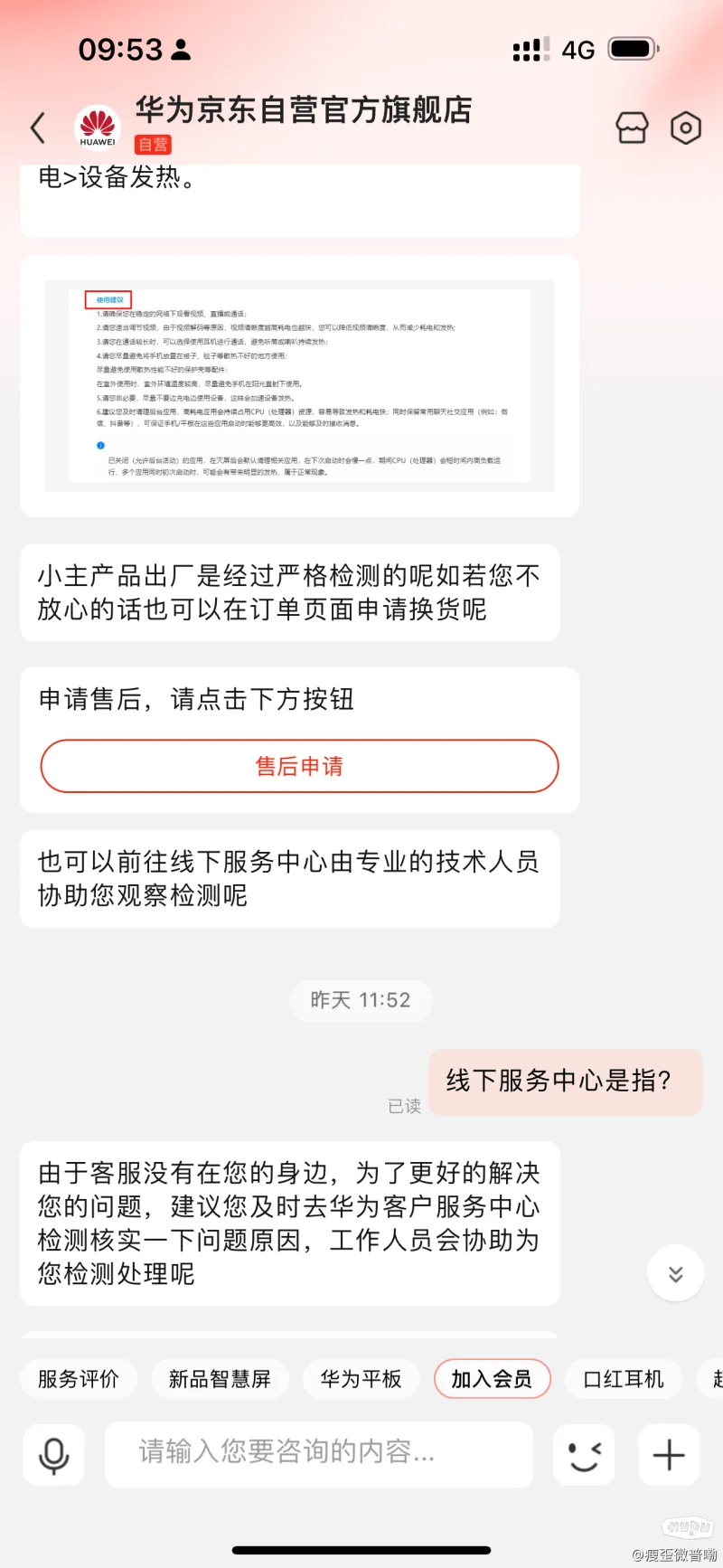Select the 口红耳机 chip
This screenshot has width=723, height=1568.
(x=624, y=1379)
